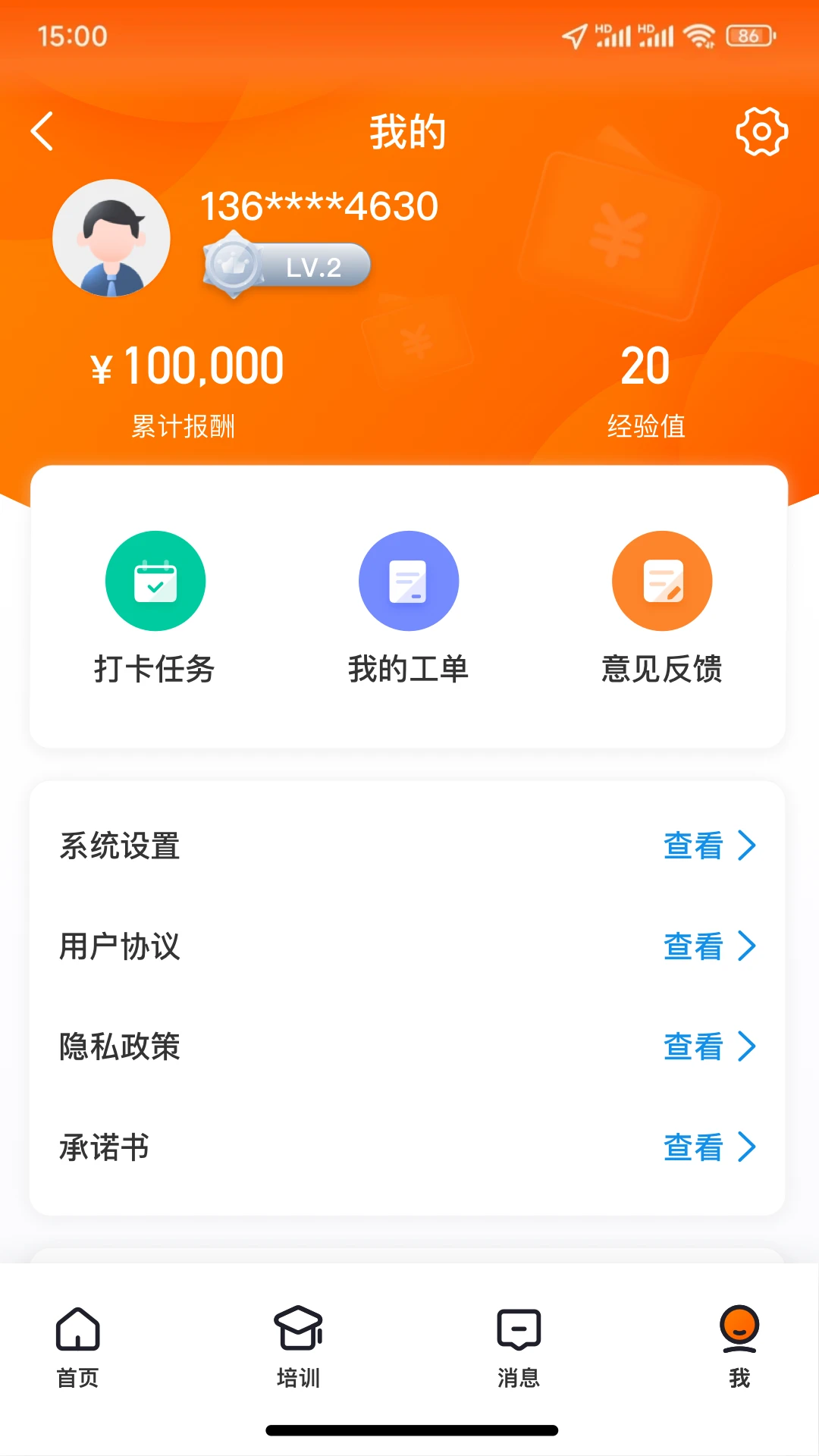Open the 意见反馈 feedback icon
The width and height of the screenshot is (819, 1456).
click(x=662, y=580)
